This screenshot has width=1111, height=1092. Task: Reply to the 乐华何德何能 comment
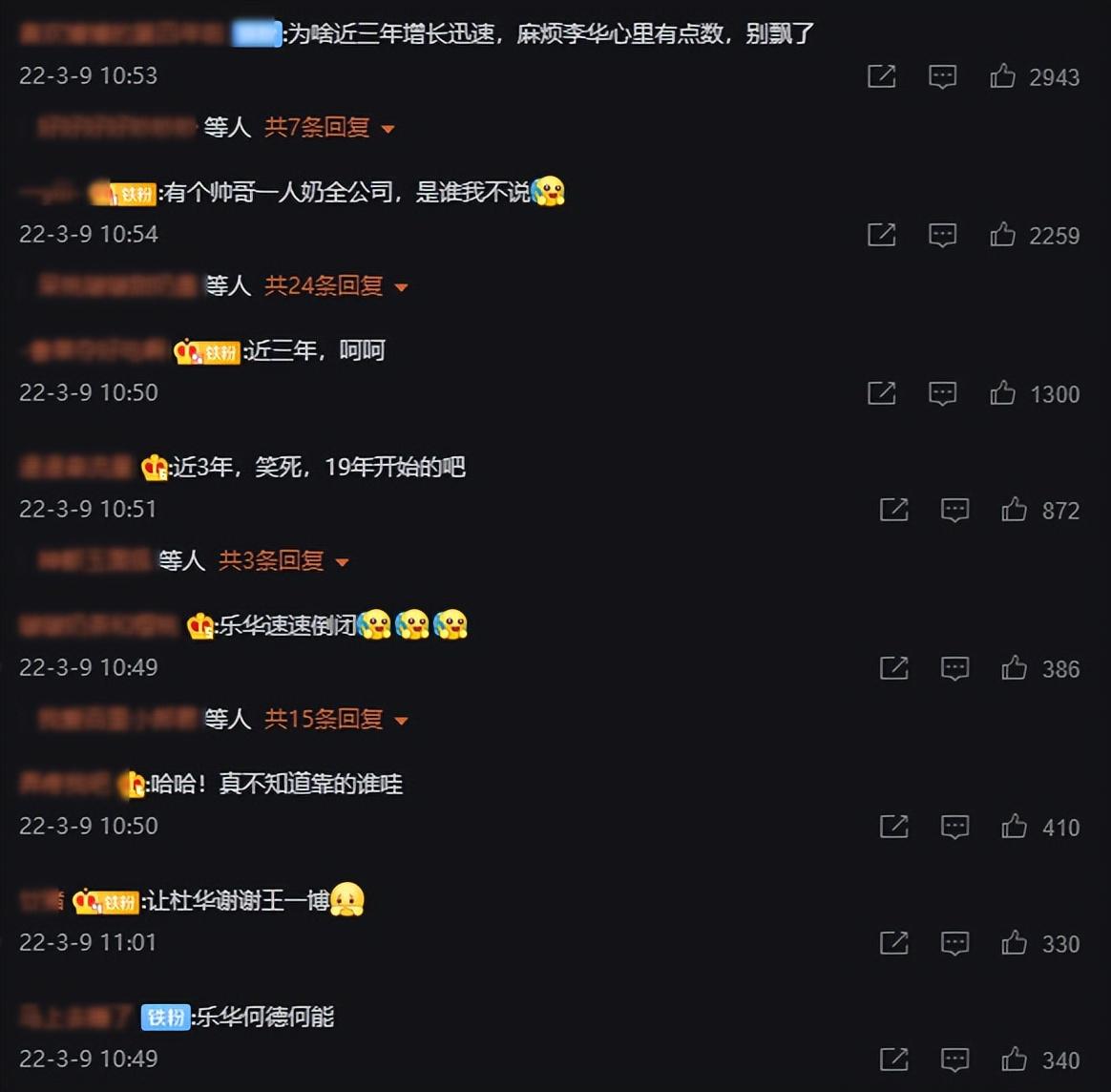pos(954,1060)
